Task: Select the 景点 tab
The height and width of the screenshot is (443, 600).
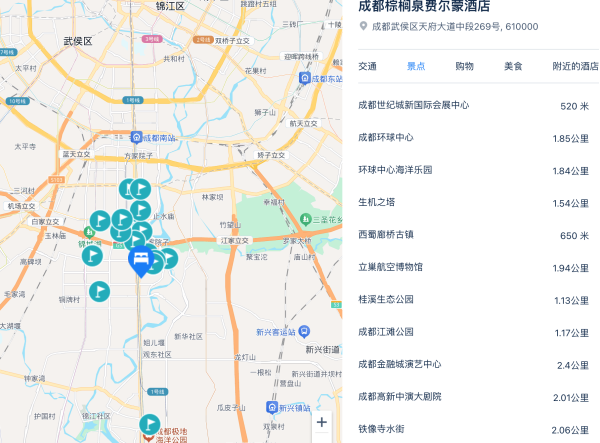Action: pos(416,66)
